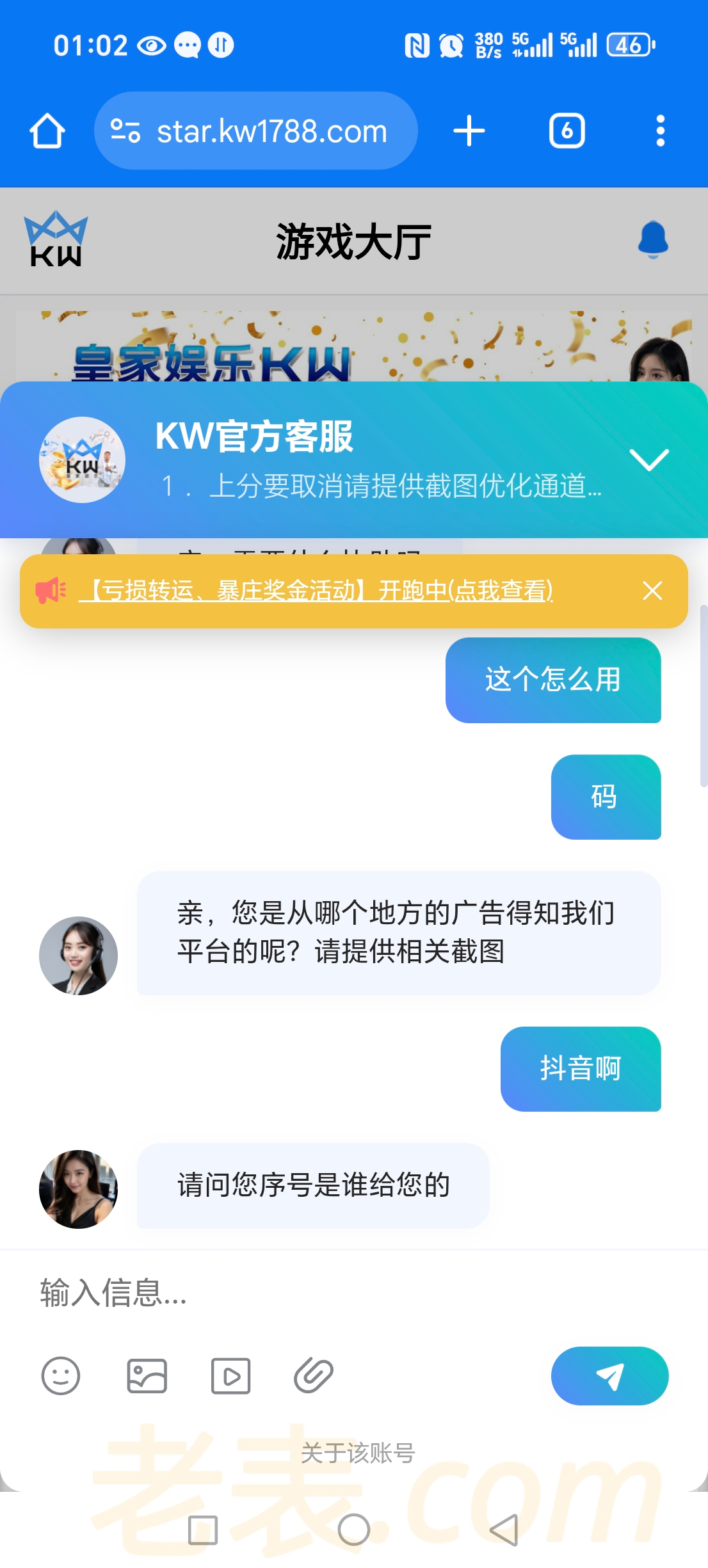Image resolution: width=708 pixels, height=1568 pixels.
Task: Open the 亏损转运、暴庄奖金活动 announcement link
Action: pos(316,591)
